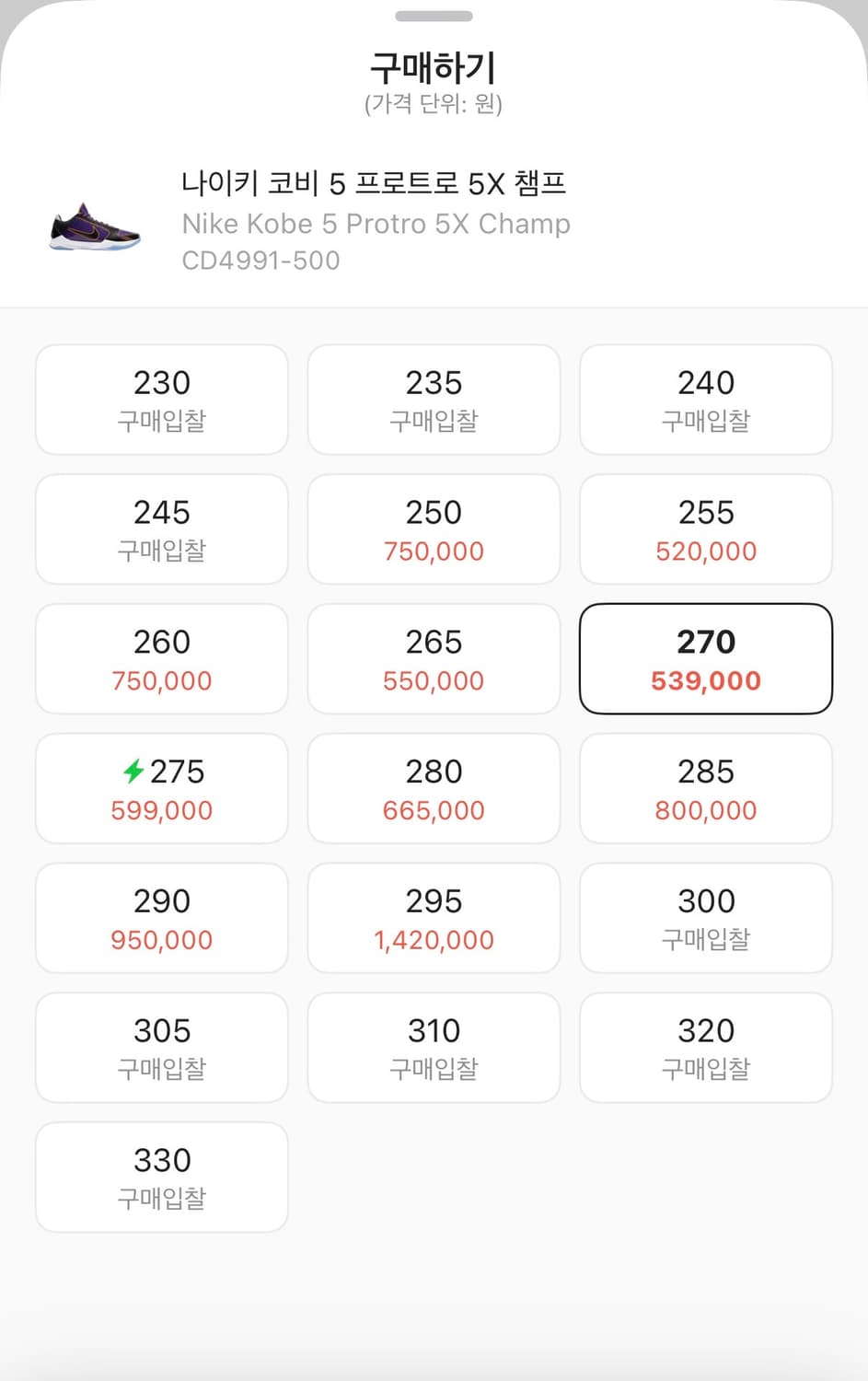Bid on size 240 구매입찰 option
868x1381 pixels.
705,400
